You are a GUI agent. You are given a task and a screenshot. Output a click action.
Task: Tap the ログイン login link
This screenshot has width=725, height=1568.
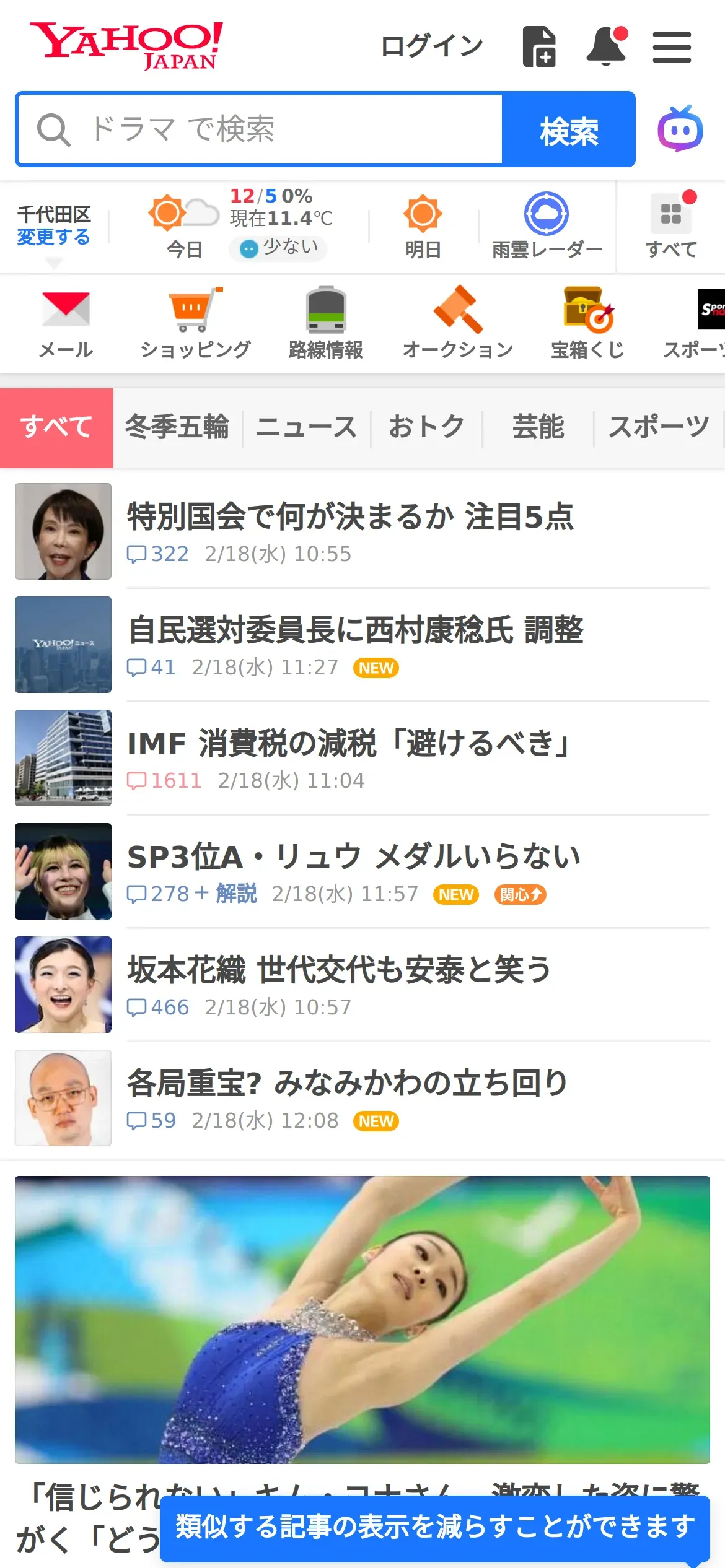click(x=431, y=46)
